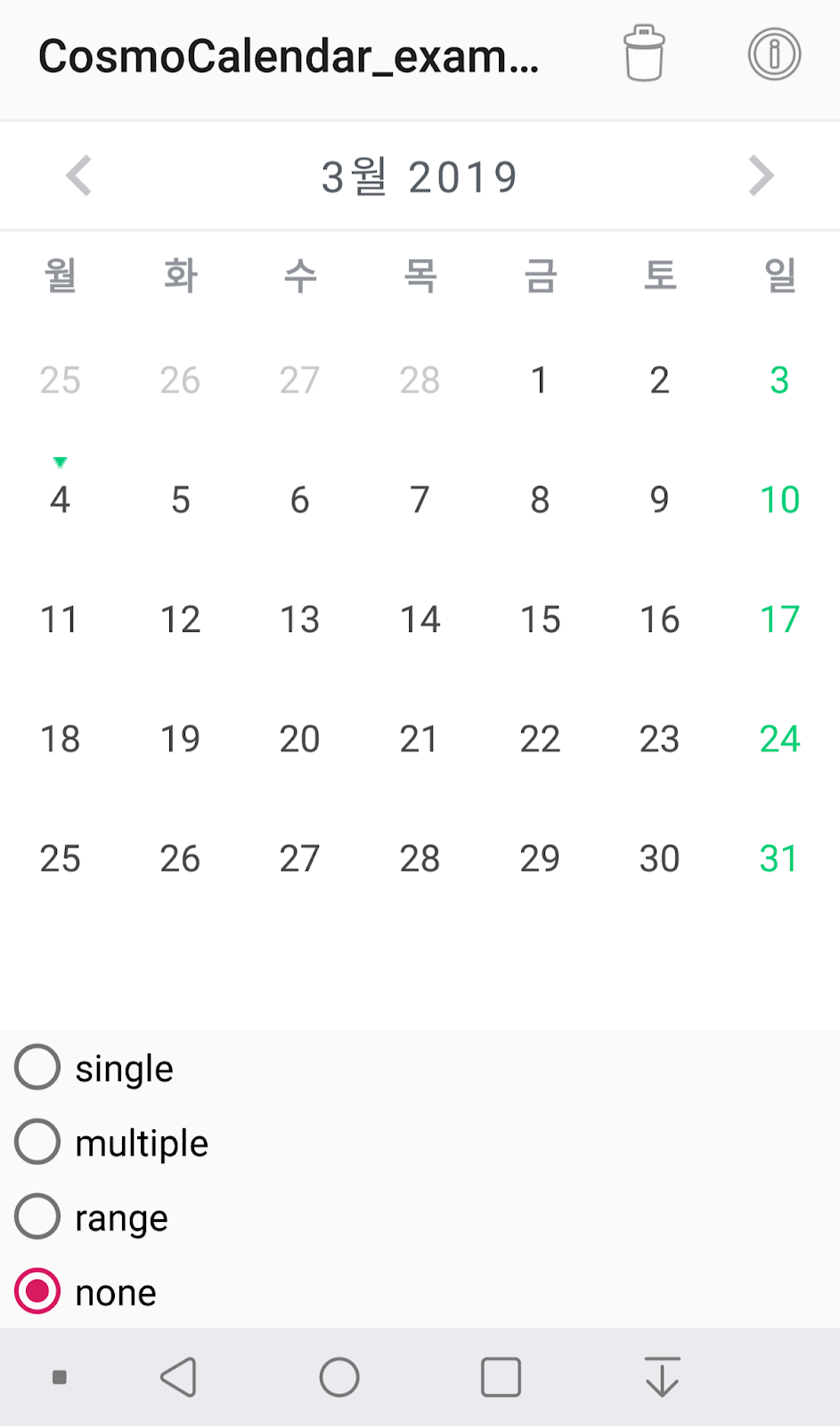Go to the previous month
Screen dimensions: 840x1426
click(78, 176)
